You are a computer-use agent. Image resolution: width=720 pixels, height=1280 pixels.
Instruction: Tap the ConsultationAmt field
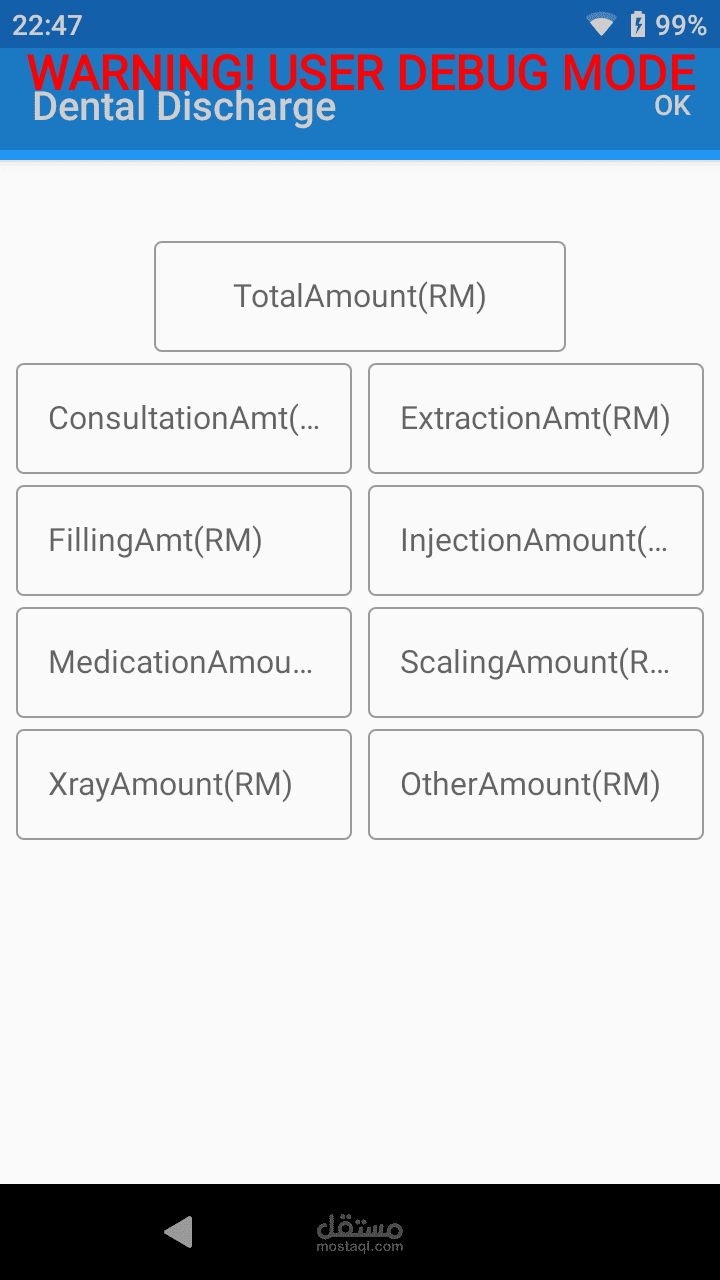tap(184, 418)
